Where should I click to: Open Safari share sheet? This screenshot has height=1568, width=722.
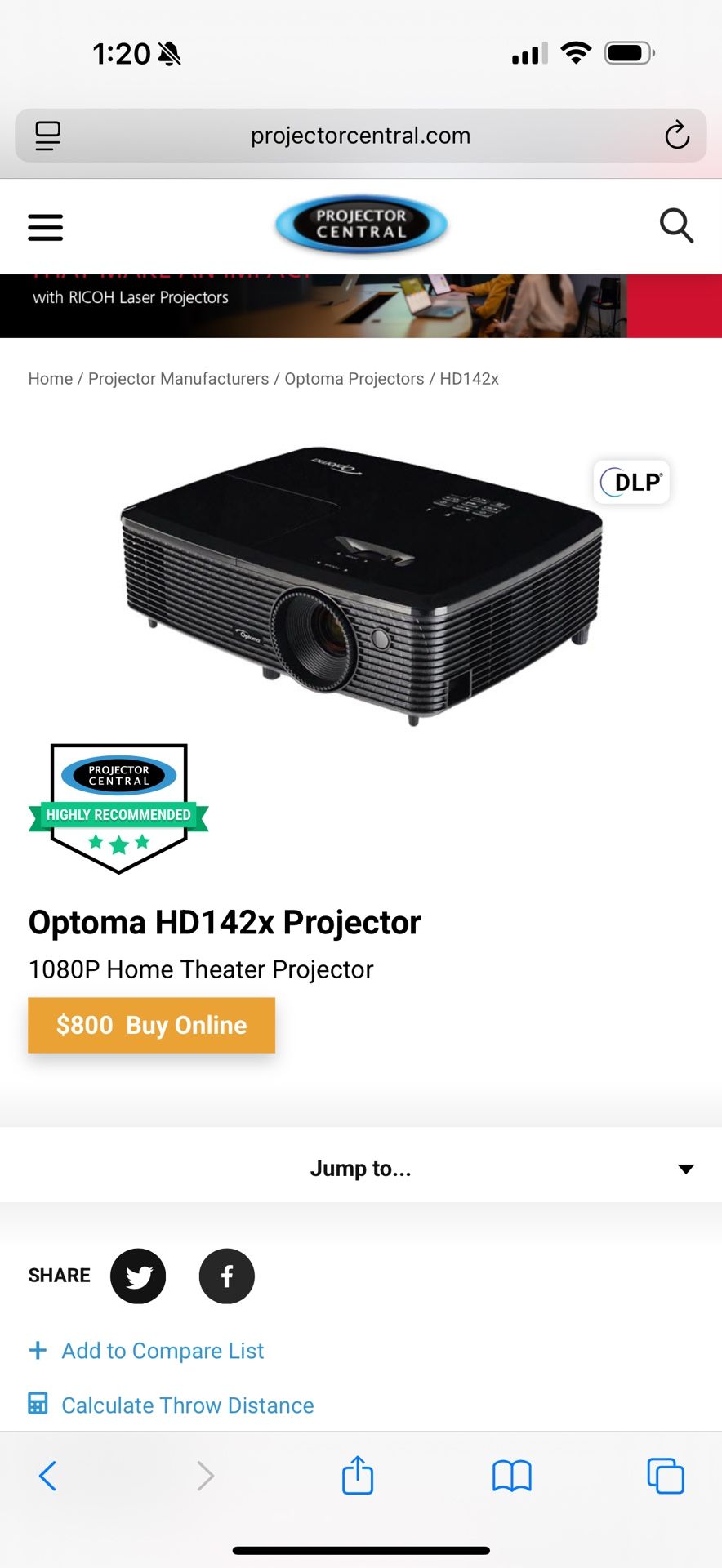coord(358,1476)
